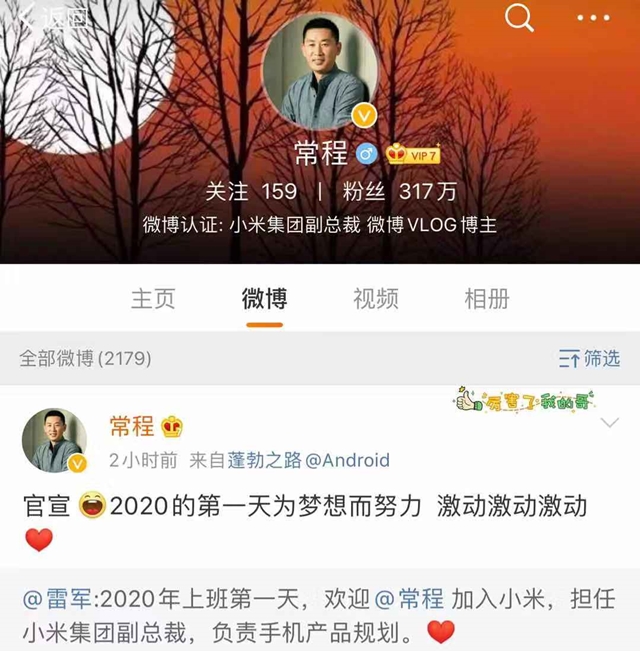Open the @雷军 mention link
640x651 pixels.
click(60, 599)
